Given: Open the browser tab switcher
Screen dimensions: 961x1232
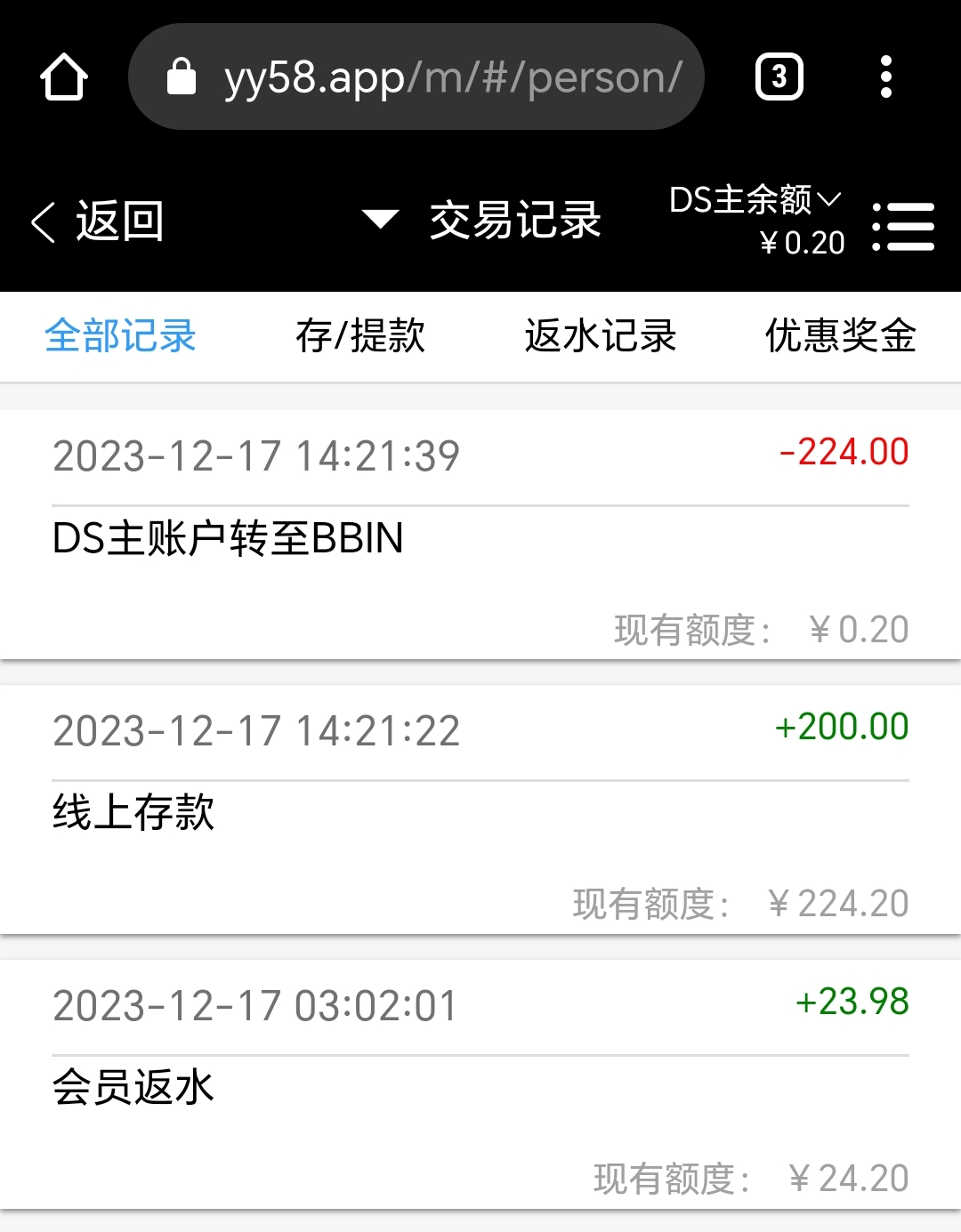Looking at the screenshot, I should coord(779,77).
